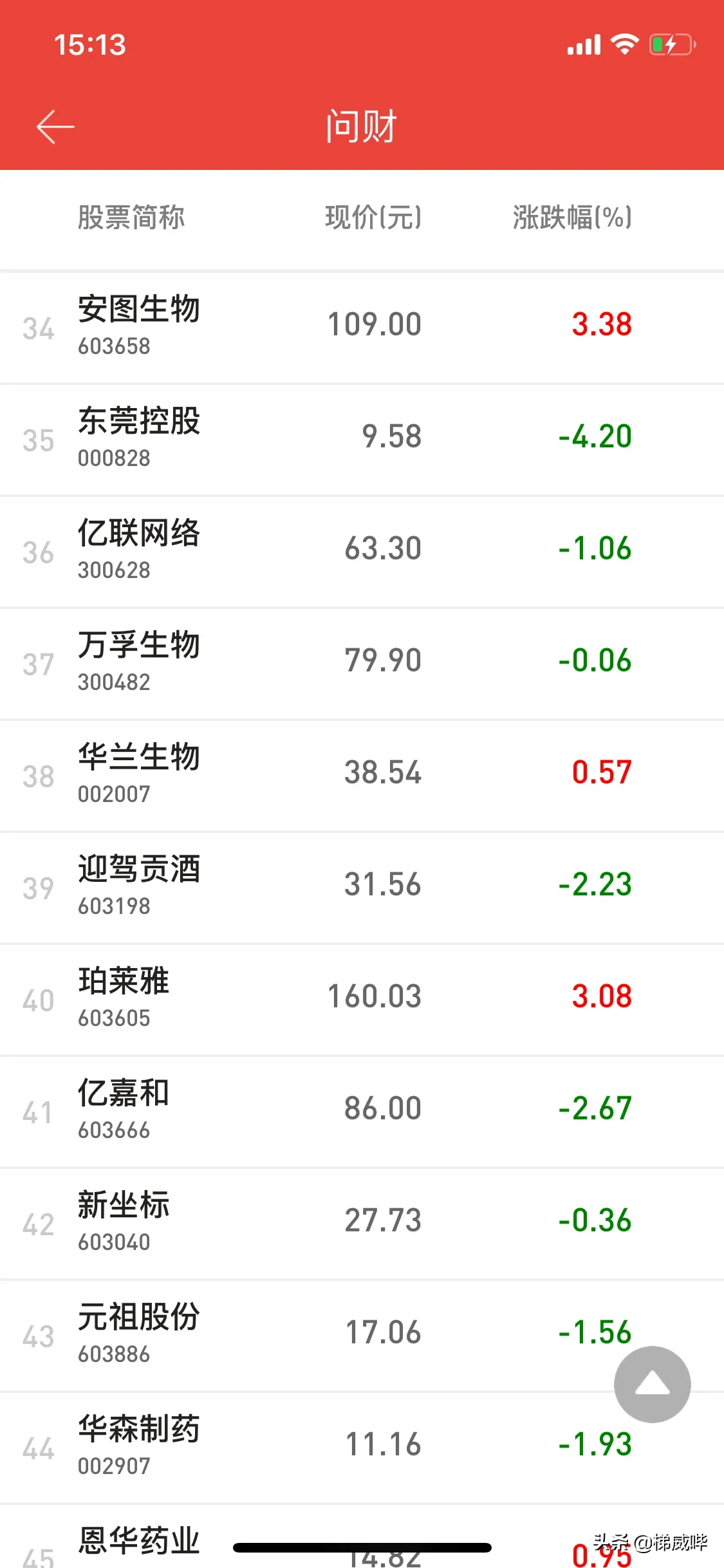Screen dimensions: 724x1568
Task: Sort by 涨跌幅(%) column header
Action: pos(571,218)
